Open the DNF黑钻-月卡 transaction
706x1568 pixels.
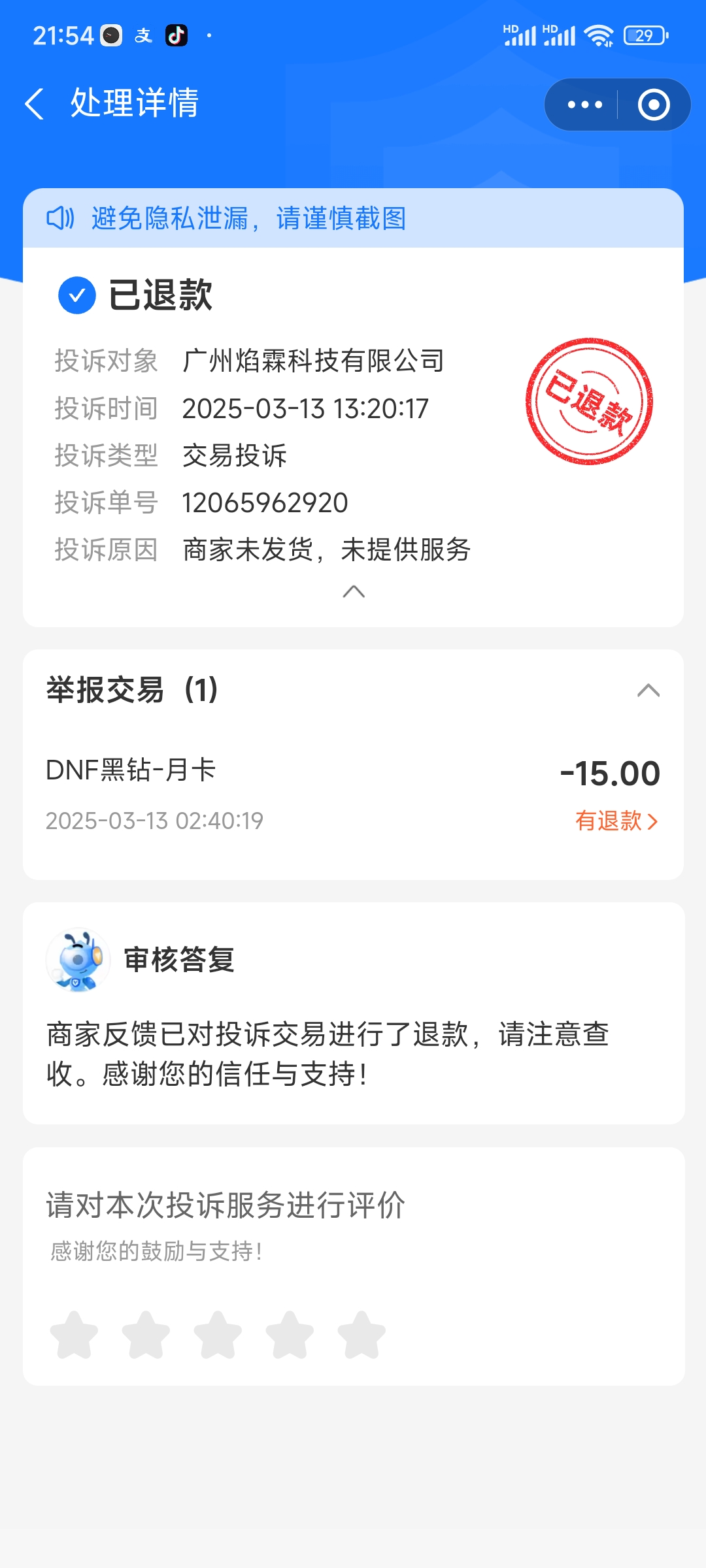(x=353, y=794)
